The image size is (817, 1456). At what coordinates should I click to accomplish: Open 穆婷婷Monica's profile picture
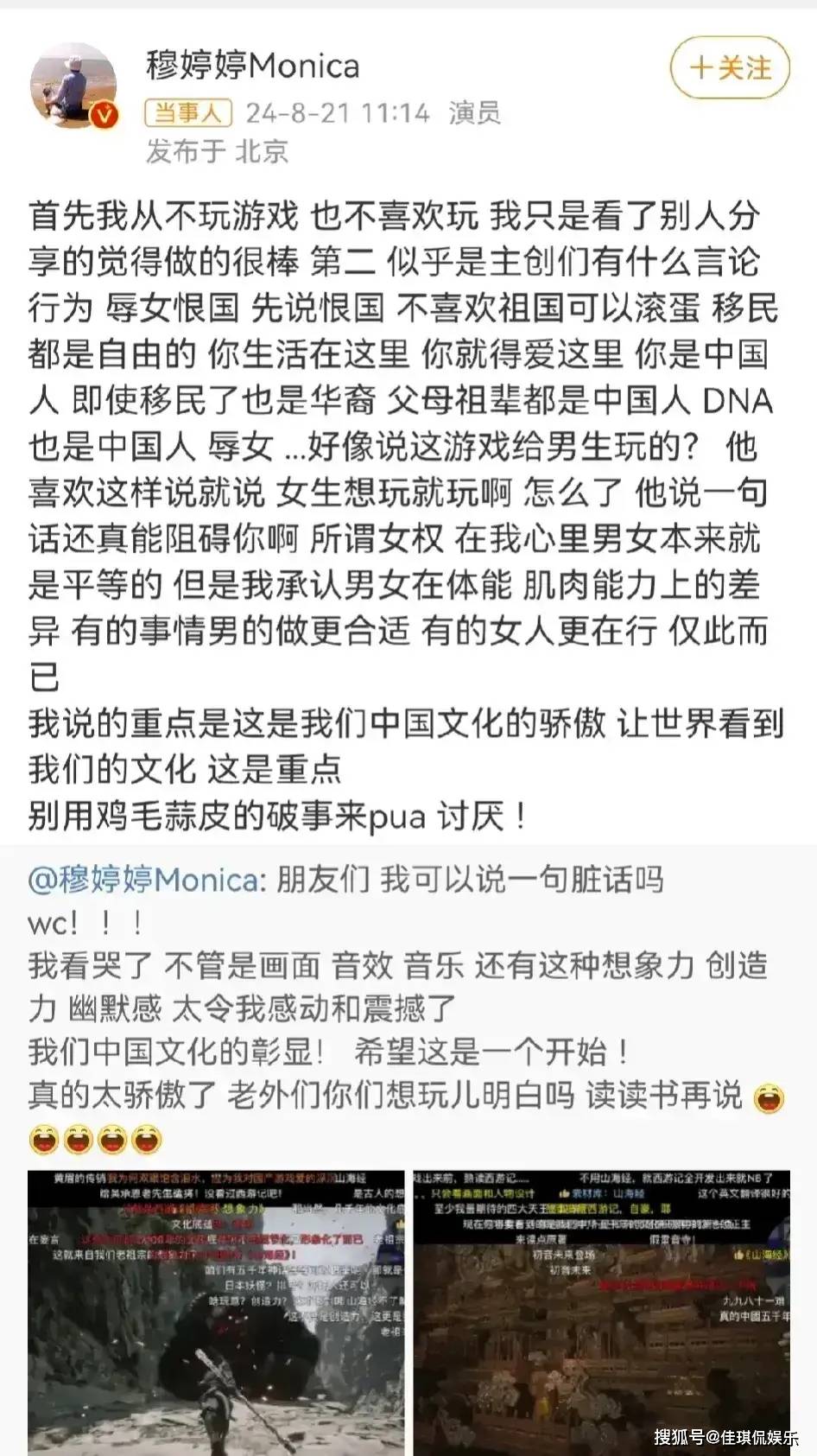tap(73, 86)
